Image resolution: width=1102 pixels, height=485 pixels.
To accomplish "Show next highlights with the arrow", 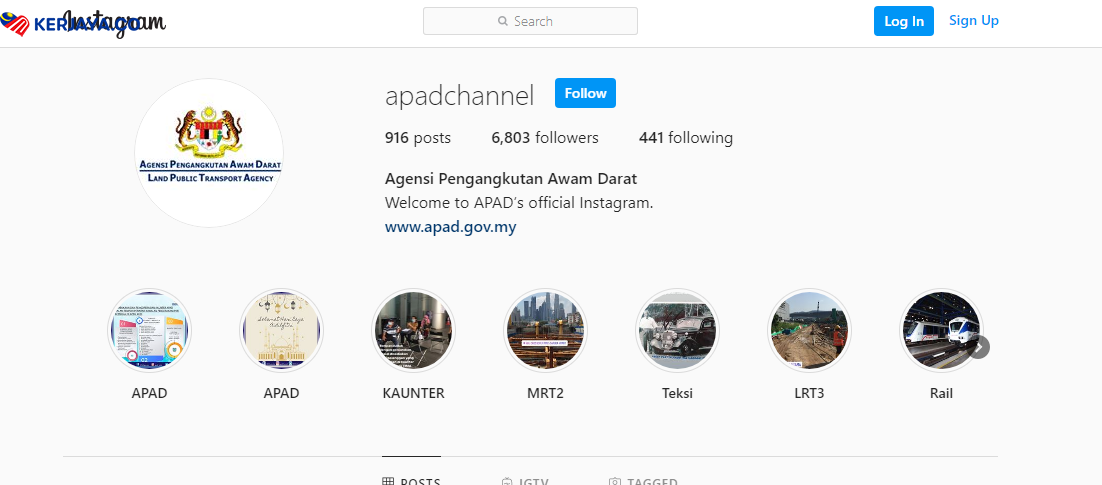I will point(980,347).
